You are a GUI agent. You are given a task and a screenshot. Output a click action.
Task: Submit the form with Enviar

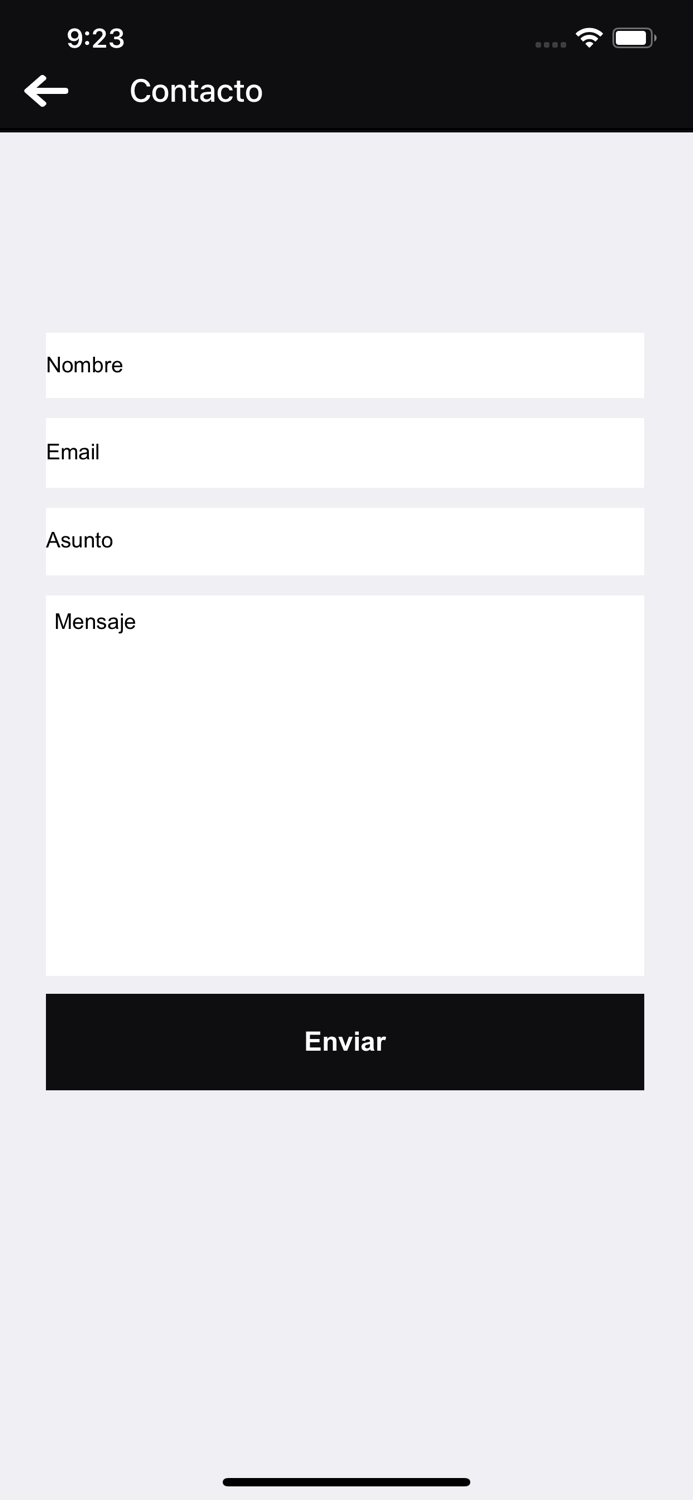click(x=345, y=1042)
